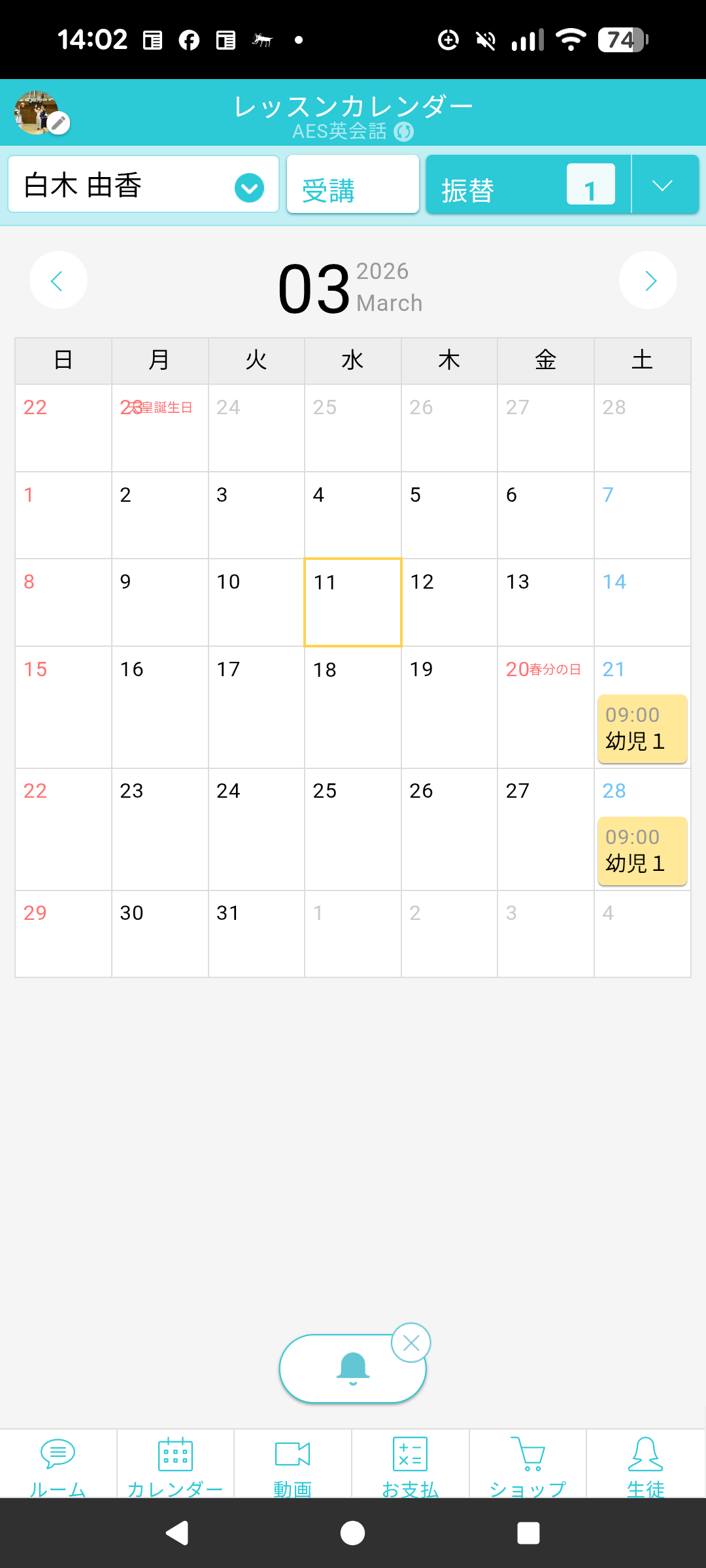Switch to the 動画 tab
The width and height of the screenshot is (706, 1568).
(292, 1465)
